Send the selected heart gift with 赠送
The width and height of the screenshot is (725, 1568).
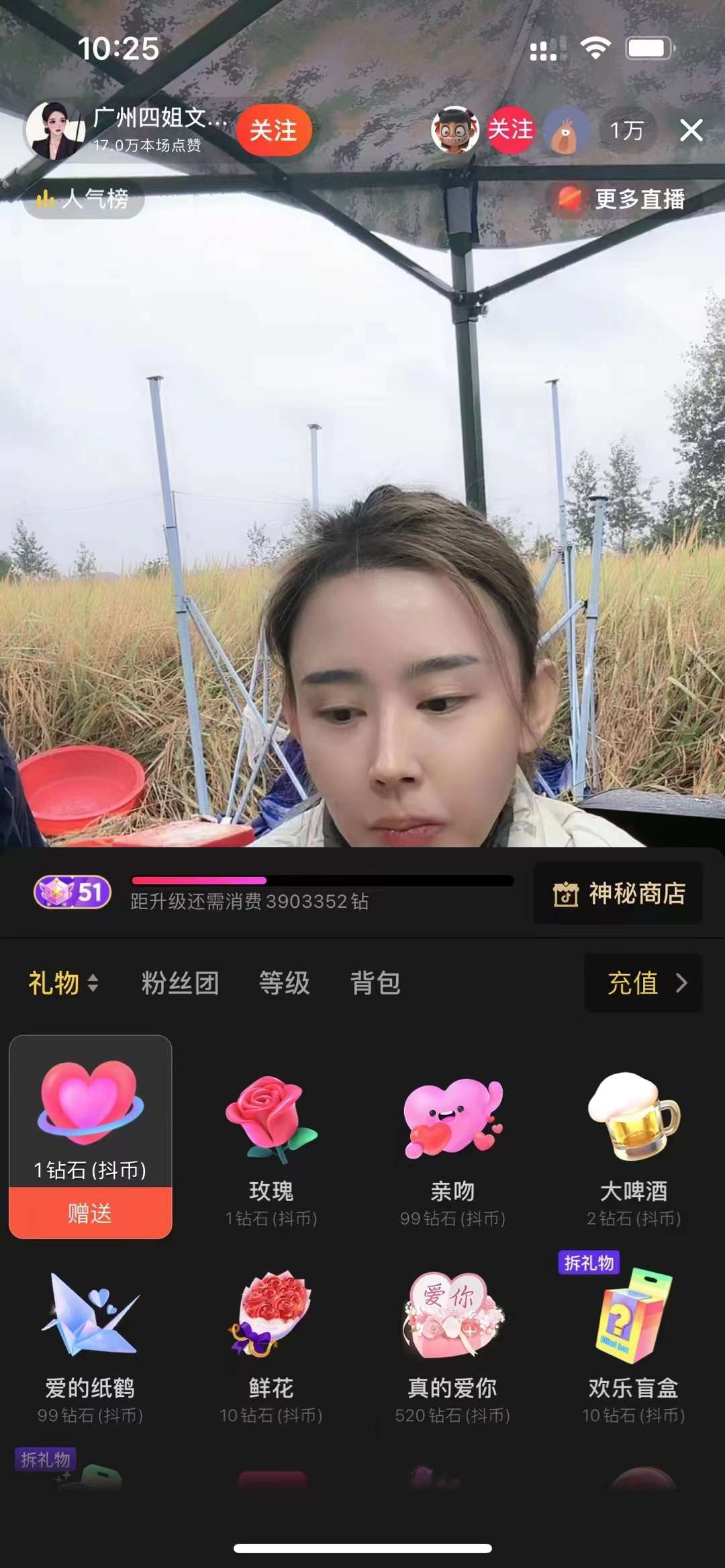tap(90, 1213)
